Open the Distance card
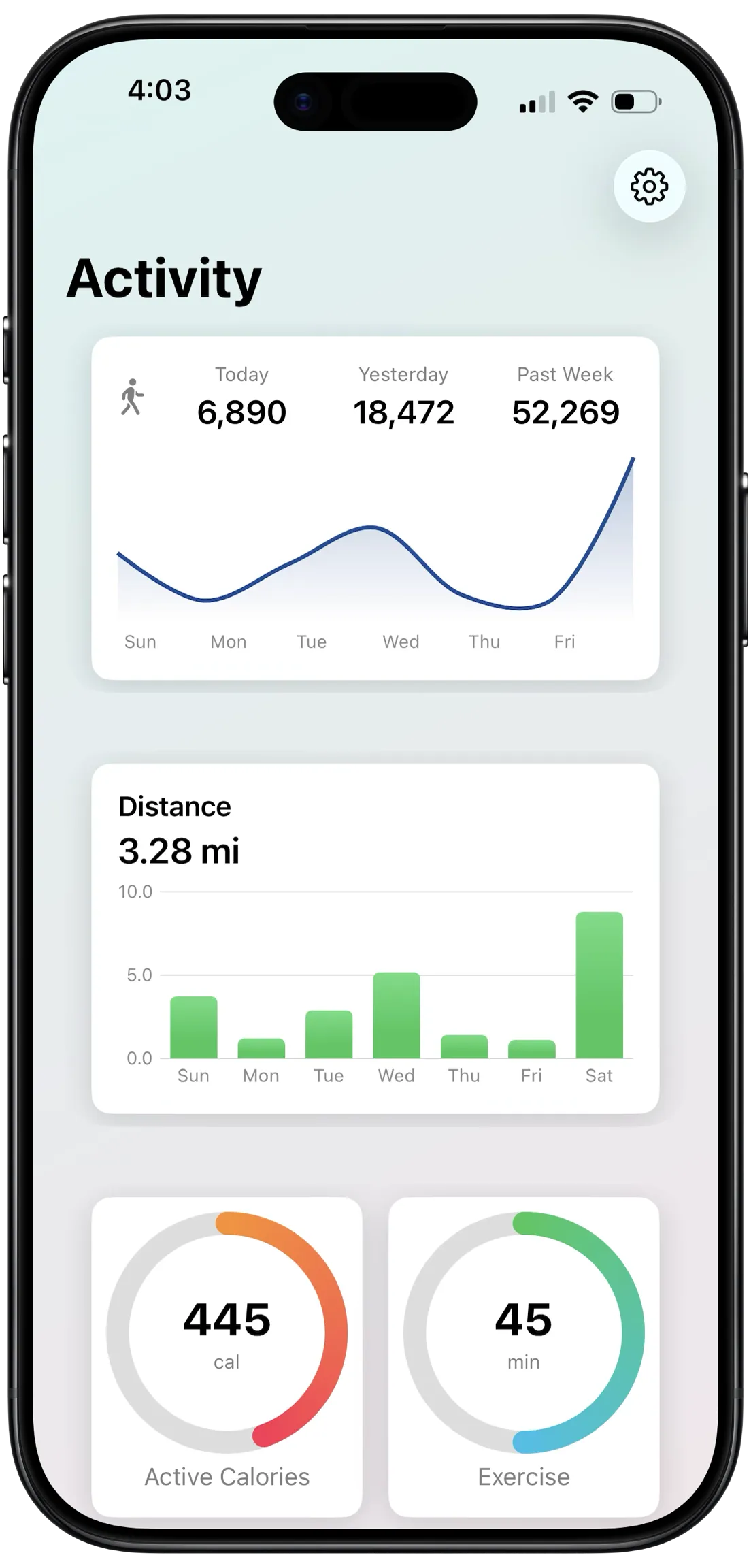 (x=375, y=938)
